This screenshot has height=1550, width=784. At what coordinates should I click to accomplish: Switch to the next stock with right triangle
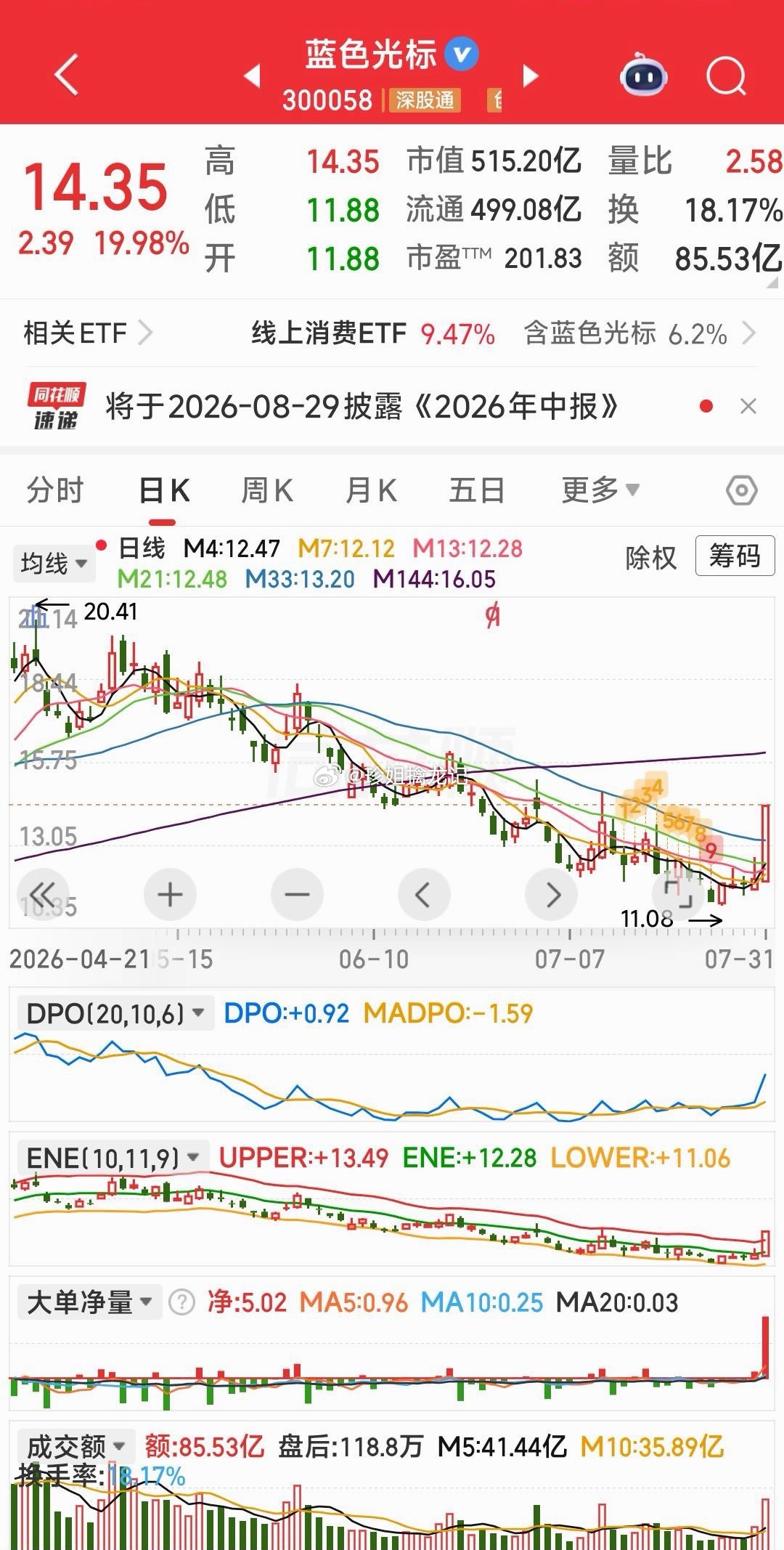(x=531, y=76)
